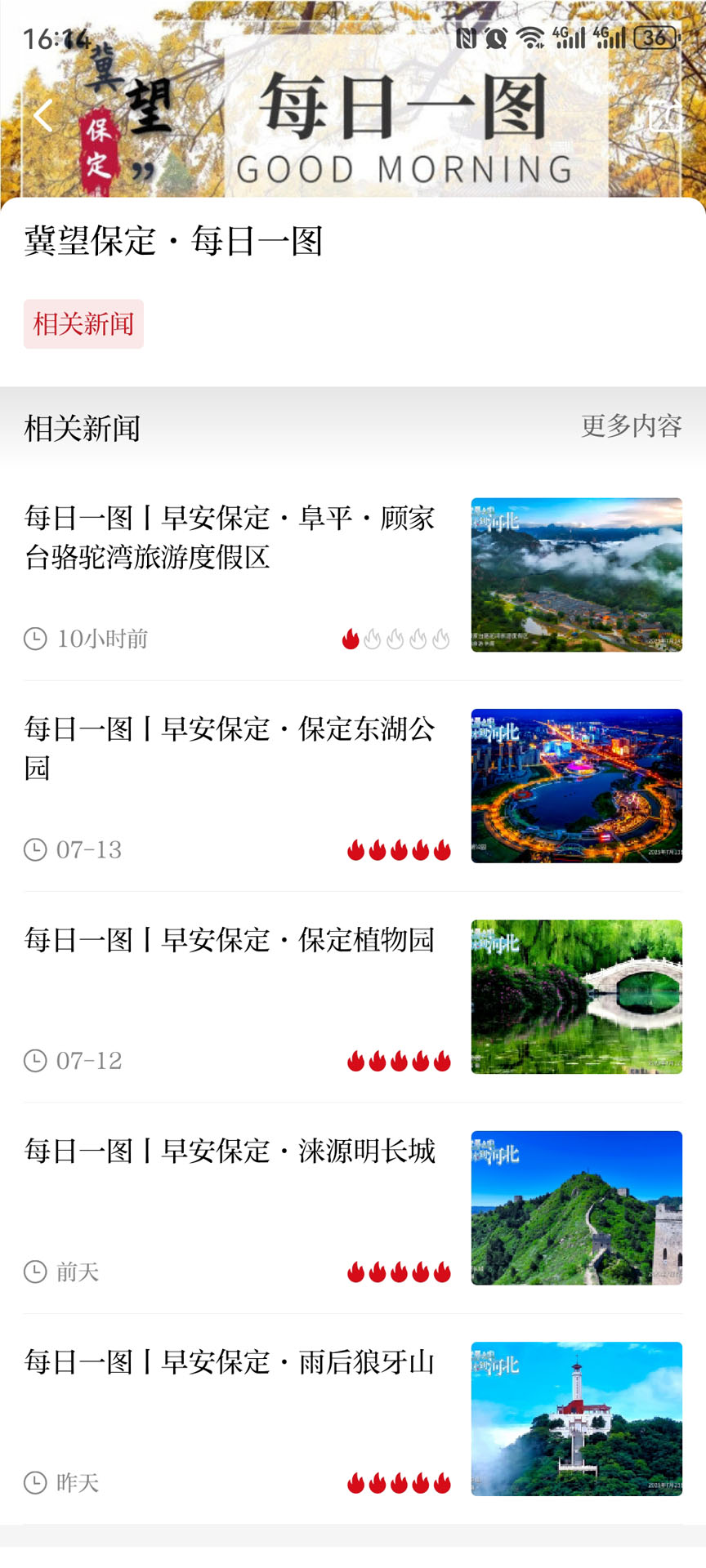Toggle a flame rating on 植物园 article
The height and width of the screenshot is (1568, 706).
pos(398,1060)
